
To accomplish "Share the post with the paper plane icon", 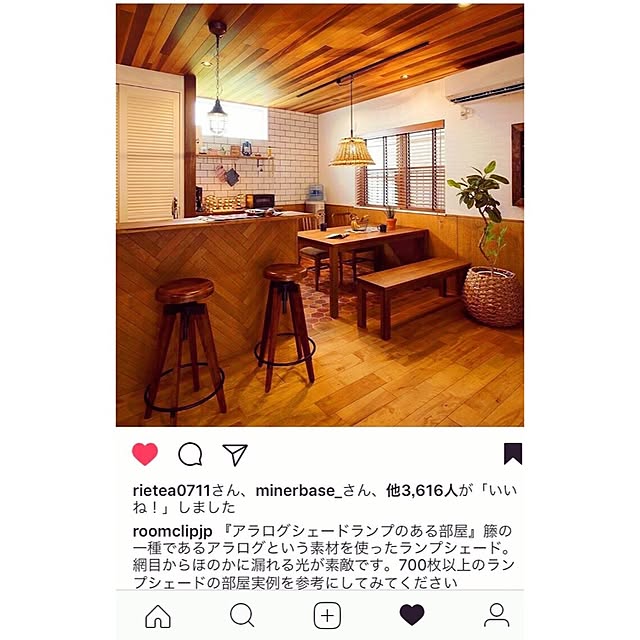I will coord(234,454).
